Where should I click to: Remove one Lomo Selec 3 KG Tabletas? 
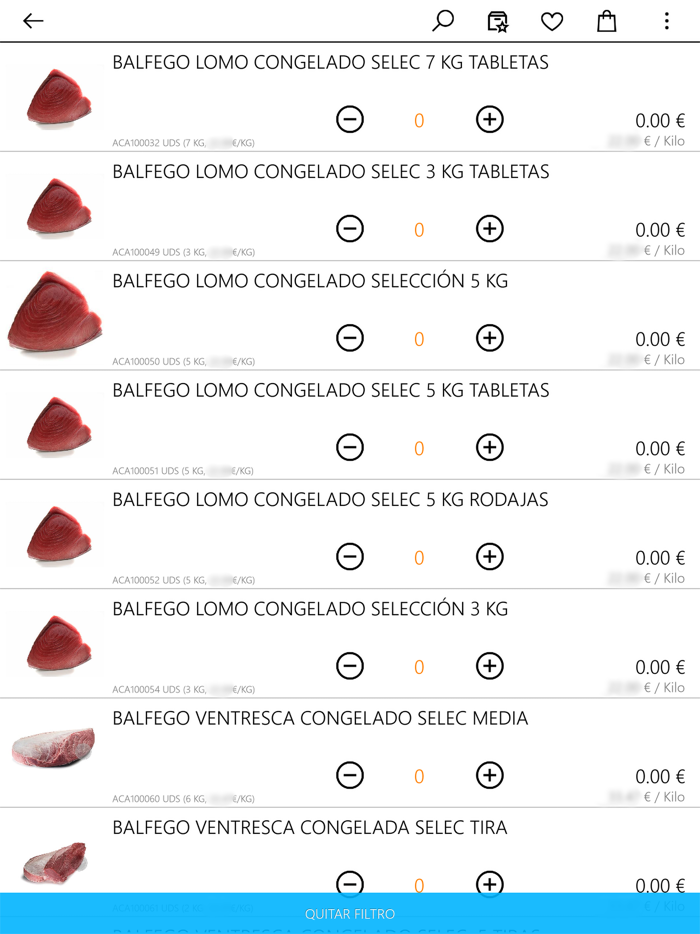(x=350, y=229)
